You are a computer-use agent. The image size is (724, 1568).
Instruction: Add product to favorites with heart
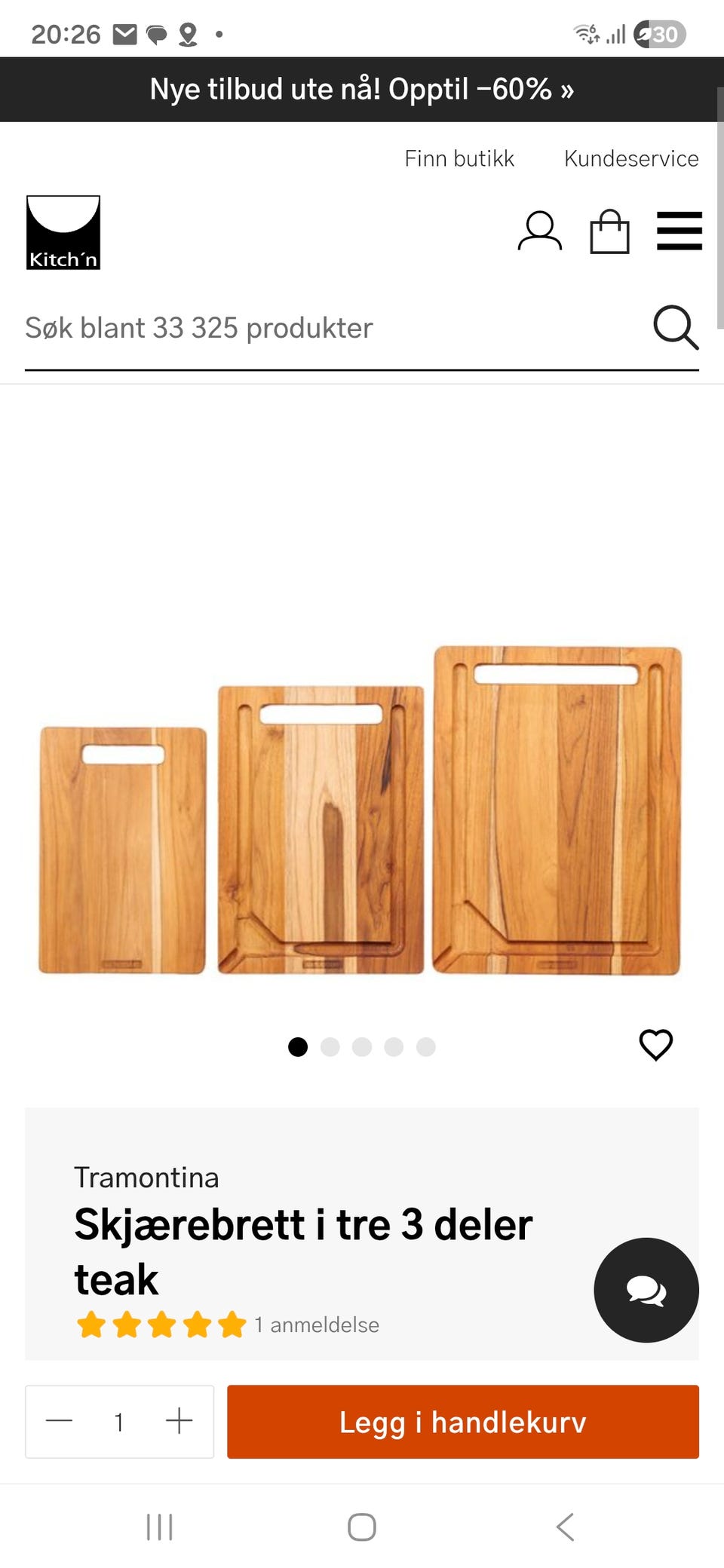point(656,1045)
